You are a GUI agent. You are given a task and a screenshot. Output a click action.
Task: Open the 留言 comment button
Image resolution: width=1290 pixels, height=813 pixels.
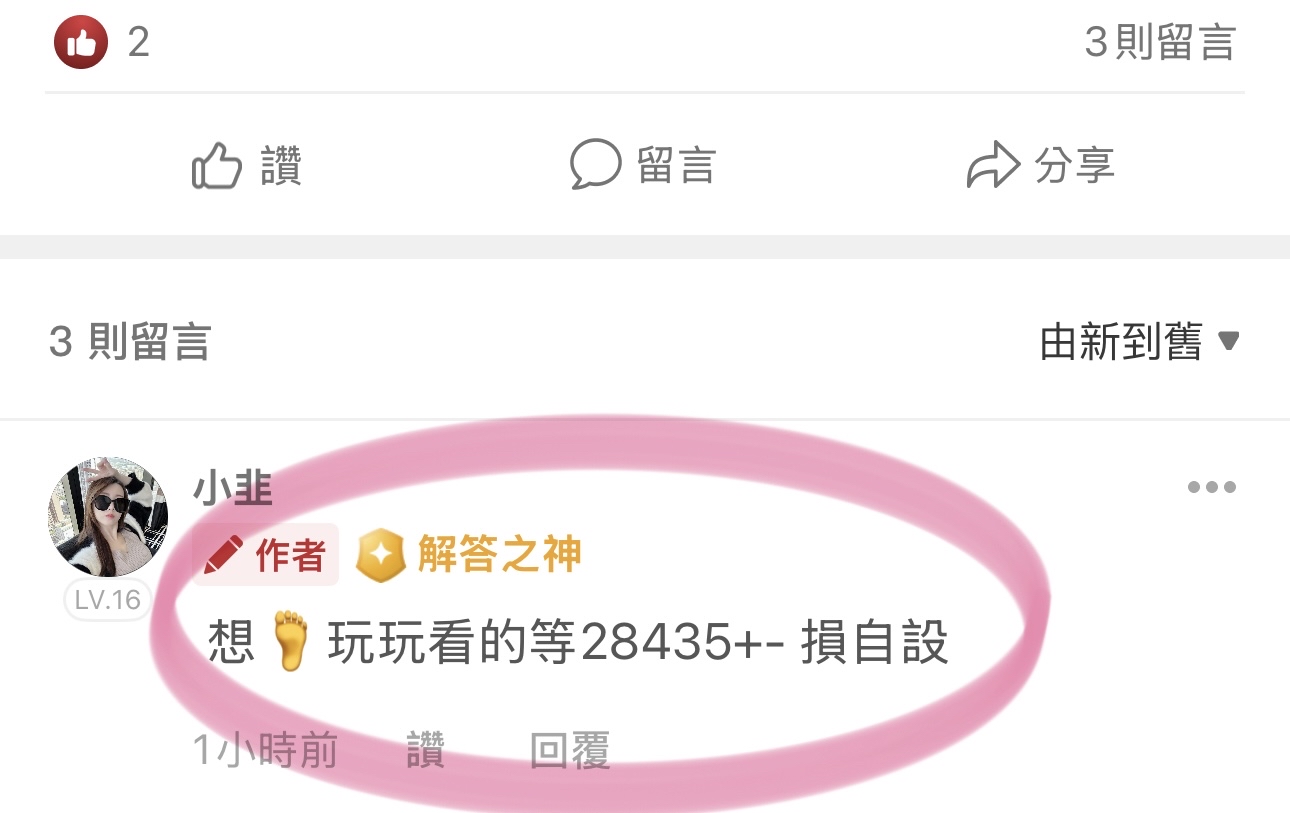pyautogui.click(x=643, y=166)
